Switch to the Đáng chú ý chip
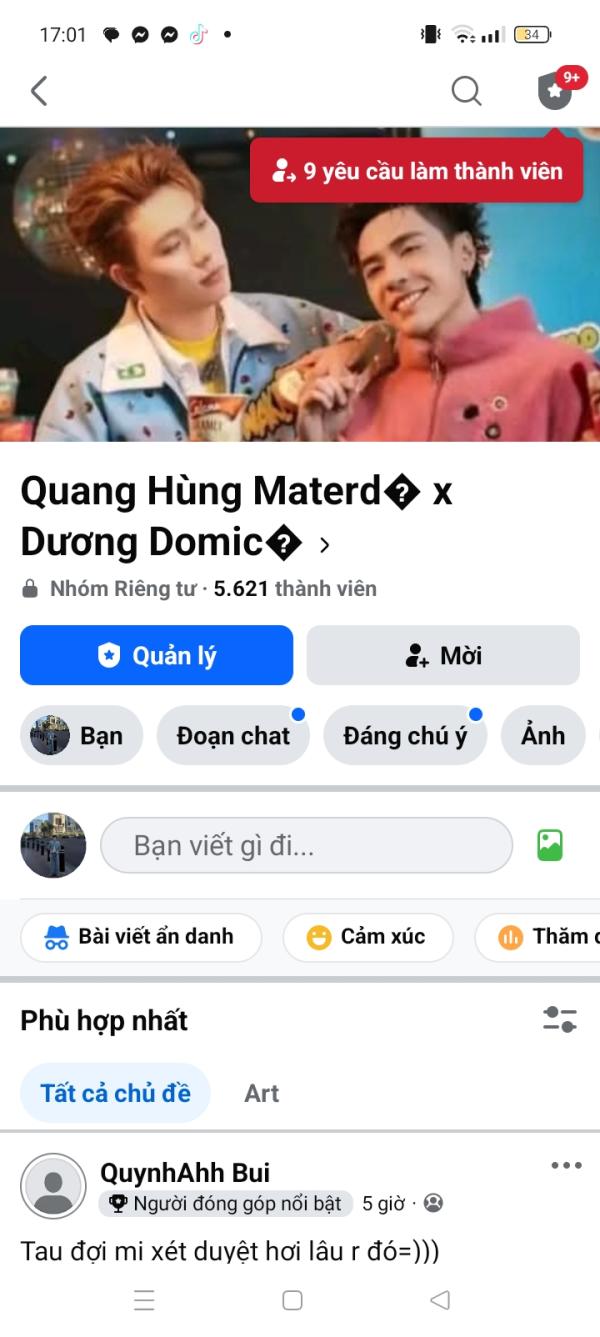This screenshot has width=600, height=1337. [405, 736]
